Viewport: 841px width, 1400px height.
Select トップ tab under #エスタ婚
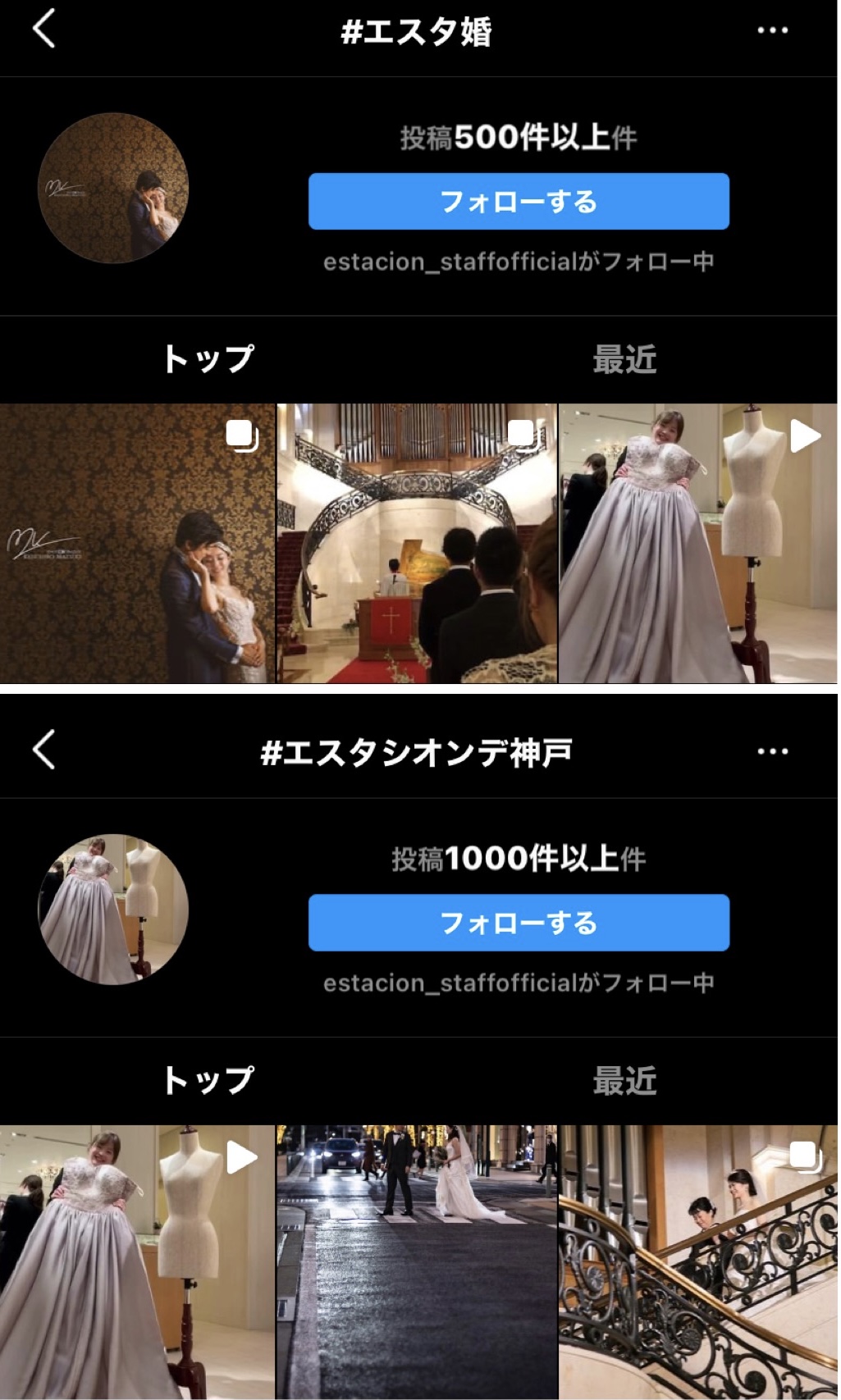pyautogui.click(x=208, y=359)
